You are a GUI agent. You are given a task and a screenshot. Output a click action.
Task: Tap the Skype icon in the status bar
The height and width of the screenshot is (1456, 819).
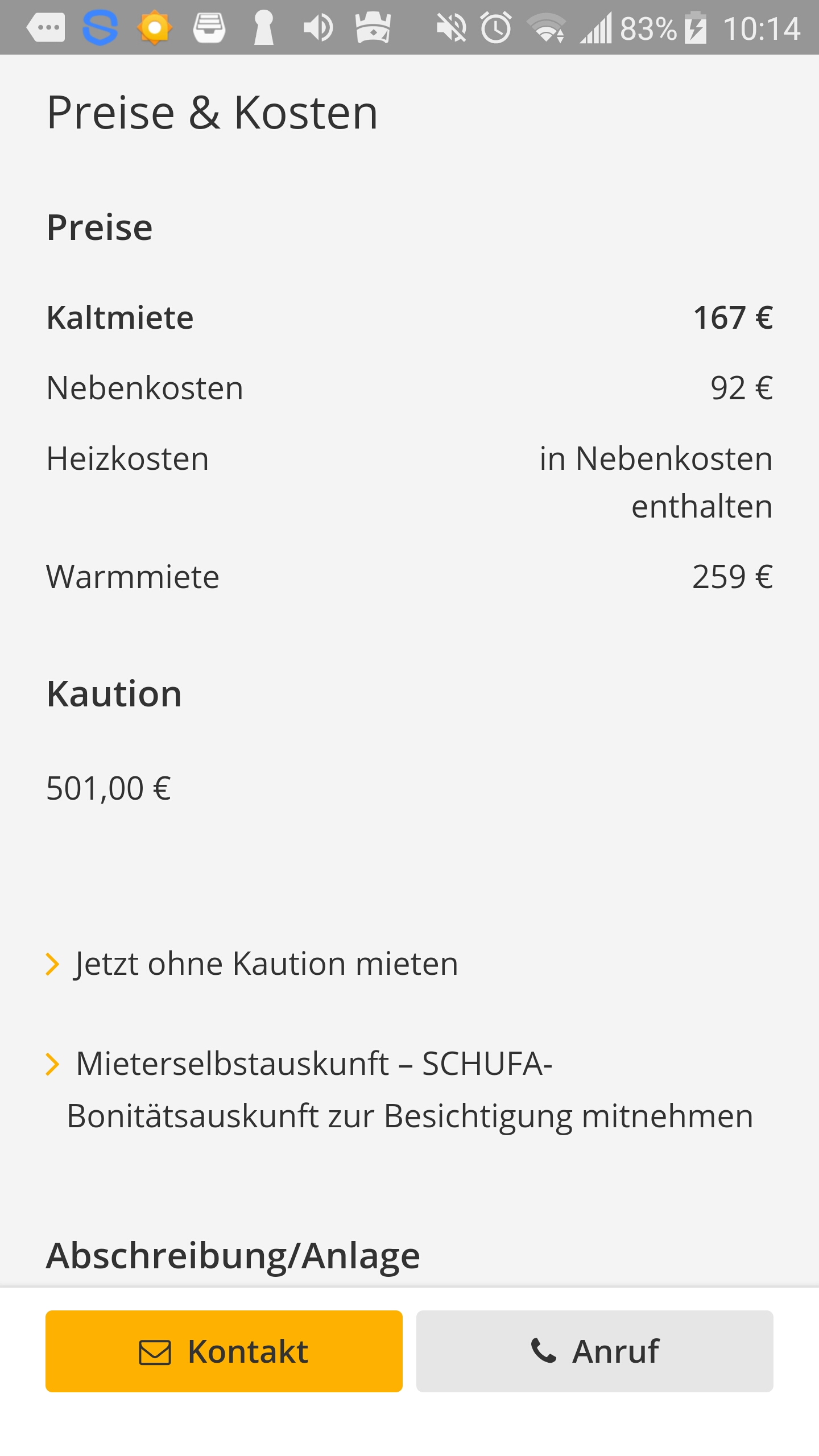[x=101, y=27]
